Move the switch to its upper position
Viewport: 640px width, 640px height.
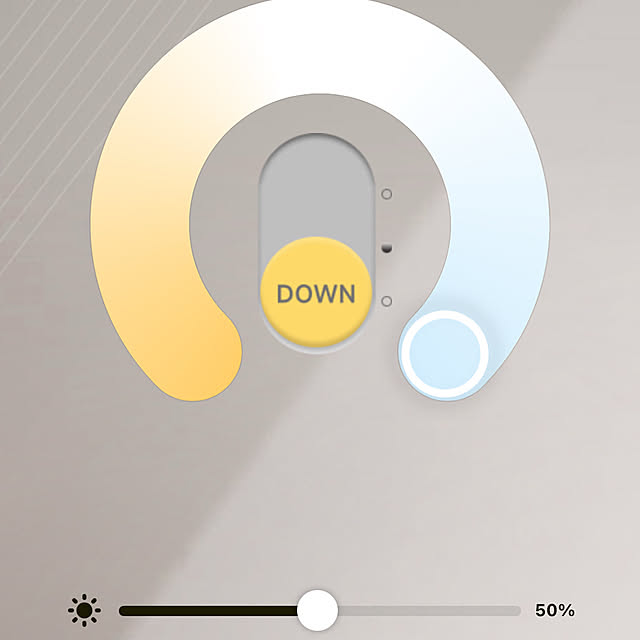click(x=316, y=185)
